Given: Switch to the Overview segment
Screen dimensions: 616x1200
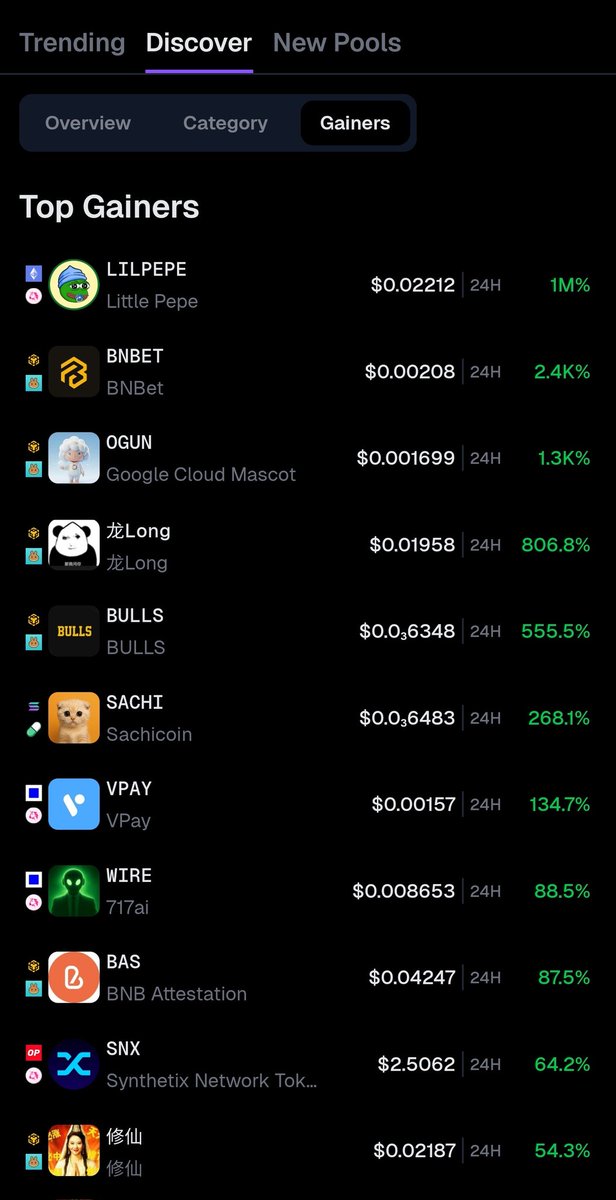Looking at the screenshot, I should coord(88,123).
